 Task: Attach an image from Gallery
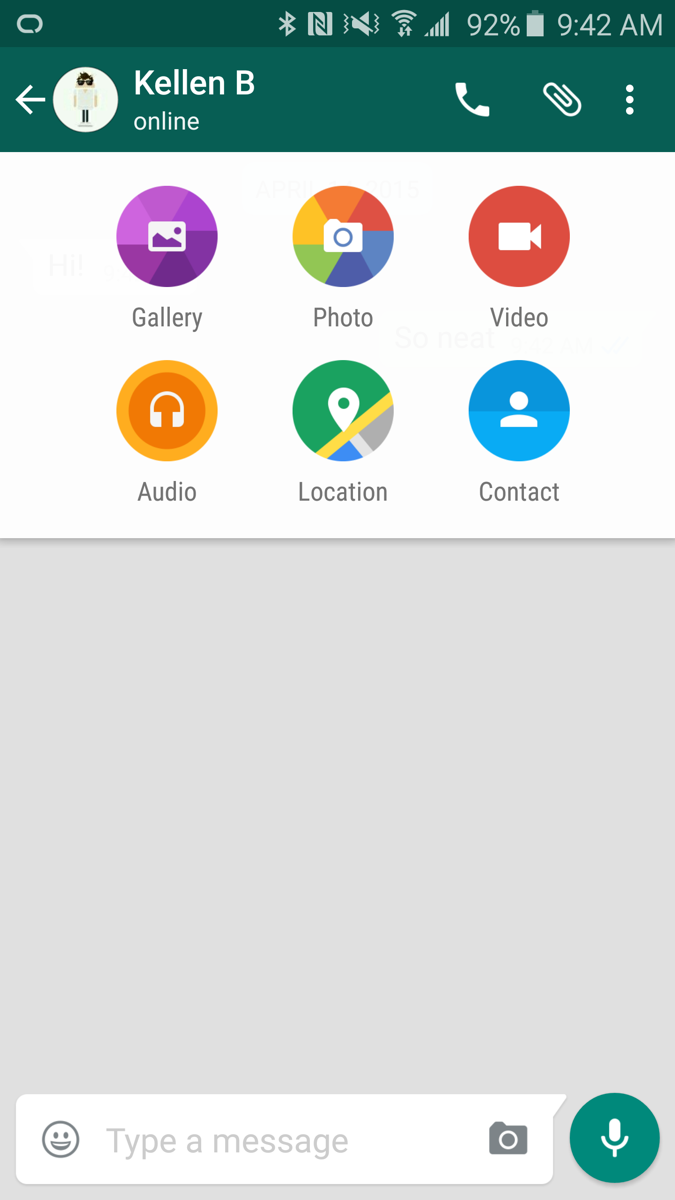(167, 236)
